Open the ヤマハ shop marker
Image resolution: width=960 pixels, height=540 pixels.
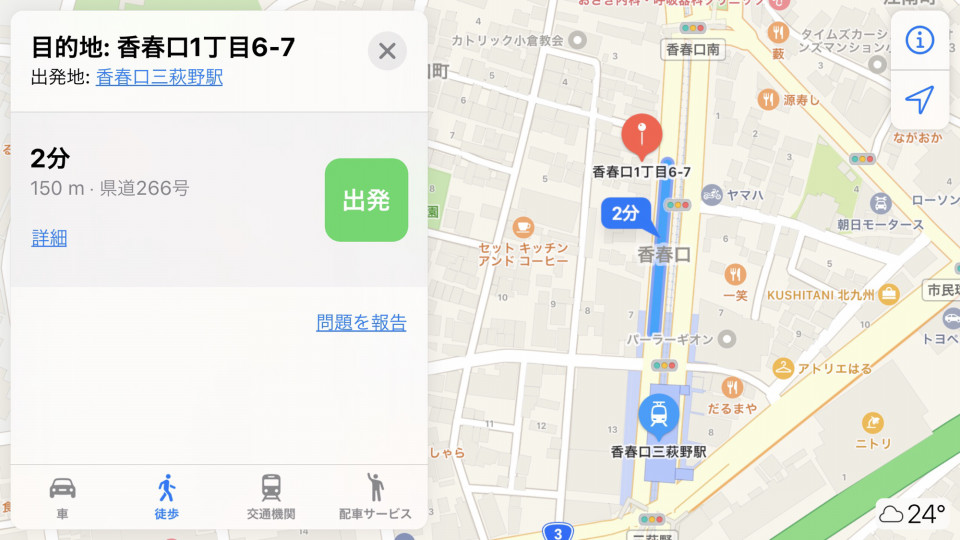tap(712, 195)
